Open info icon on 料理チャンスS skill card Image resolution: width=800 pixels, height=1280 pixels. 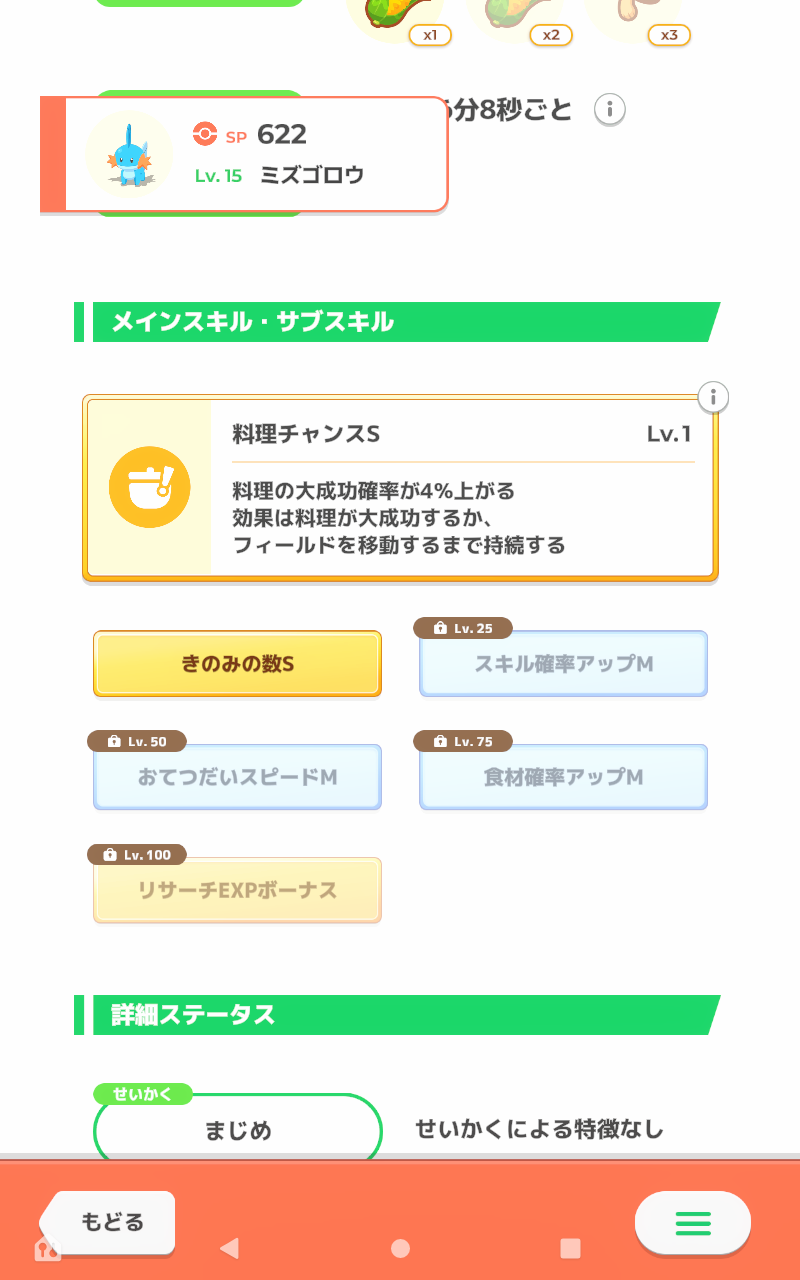[x=712, y=397]
